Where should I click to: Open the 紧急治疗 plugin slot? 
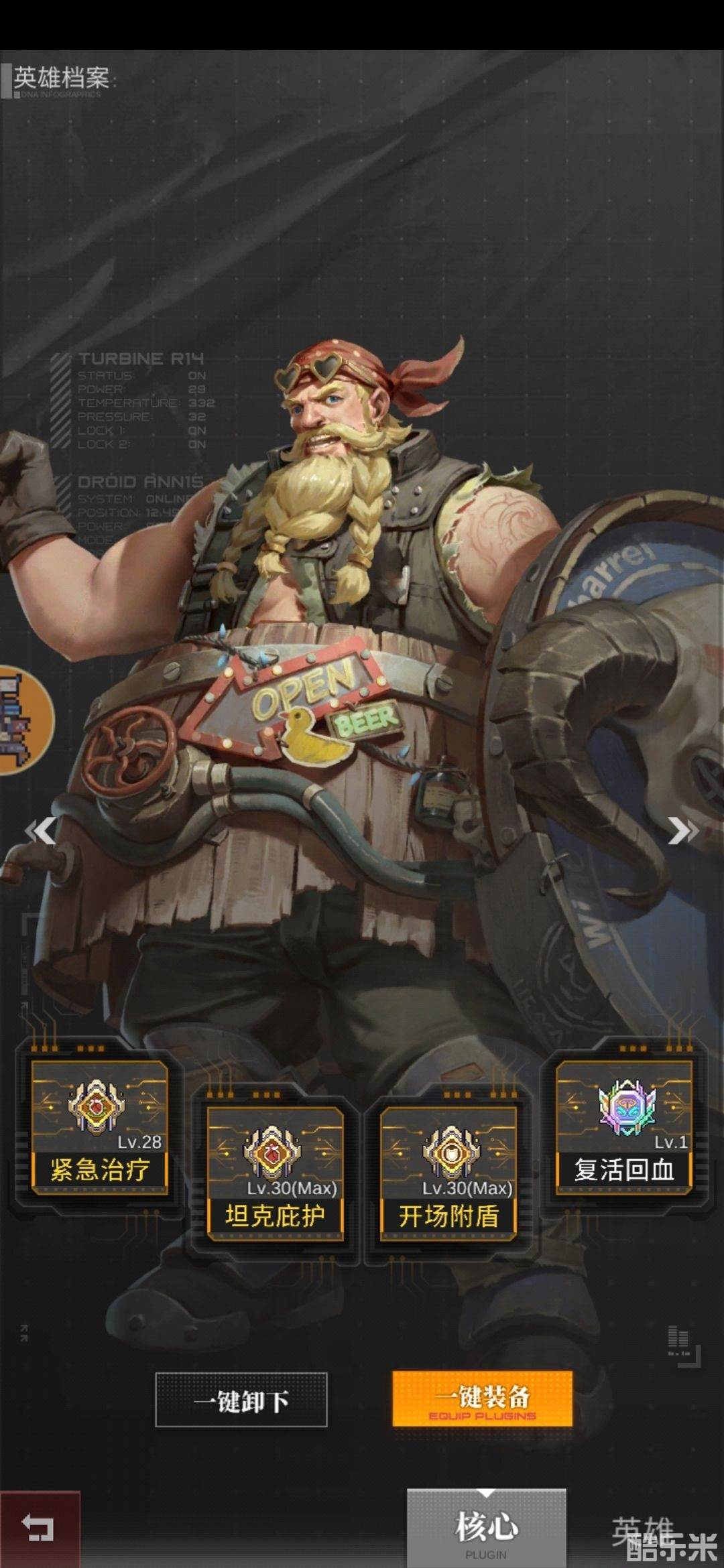tap(99, 1127)
